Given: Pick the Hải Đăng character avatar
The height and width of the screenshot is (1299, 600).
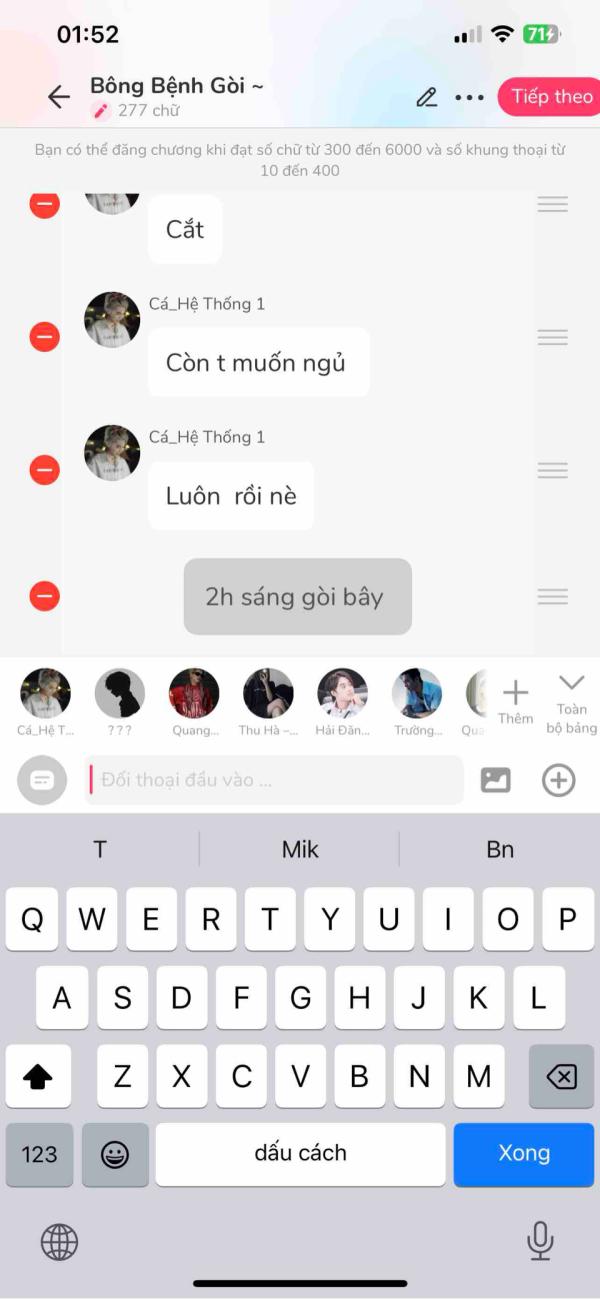Looking at the screenshot, I should pyautogui.click(x=342, y=693).
